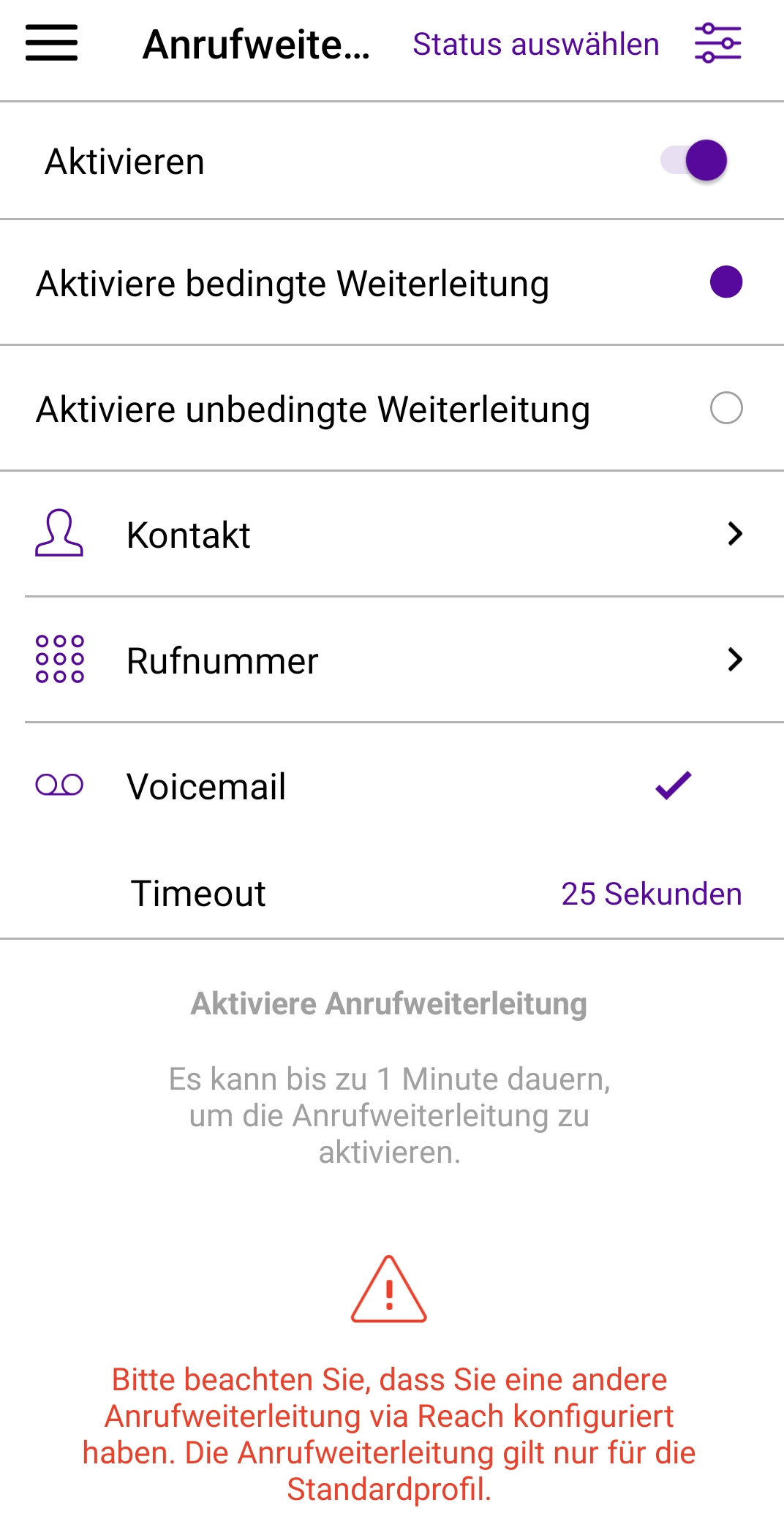784x1538 pixels.
Task: Tap the Status auswählen link
Action: (x=535, y=45)
